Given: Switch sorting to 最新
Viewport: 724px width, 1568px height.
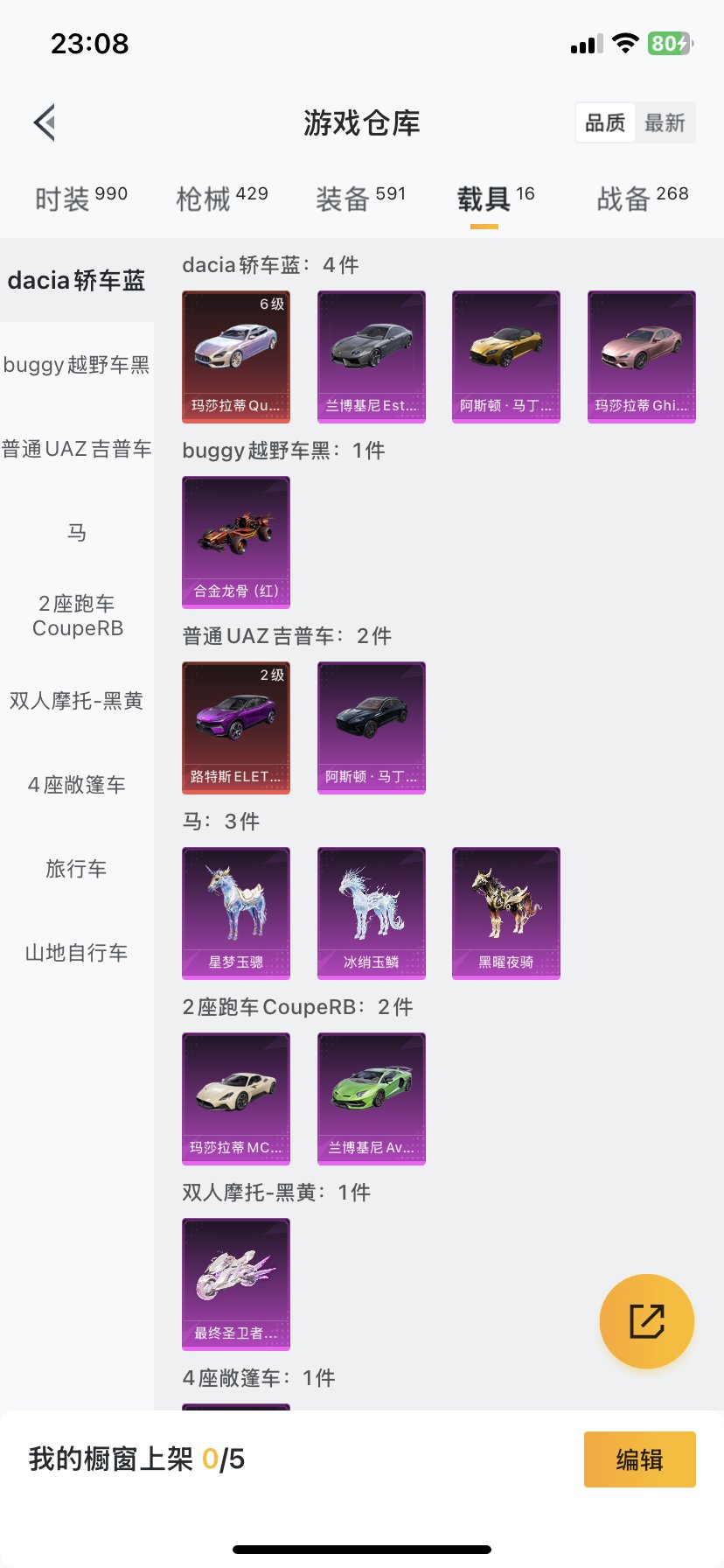Looking at the screenshot, I should (666, 123).
